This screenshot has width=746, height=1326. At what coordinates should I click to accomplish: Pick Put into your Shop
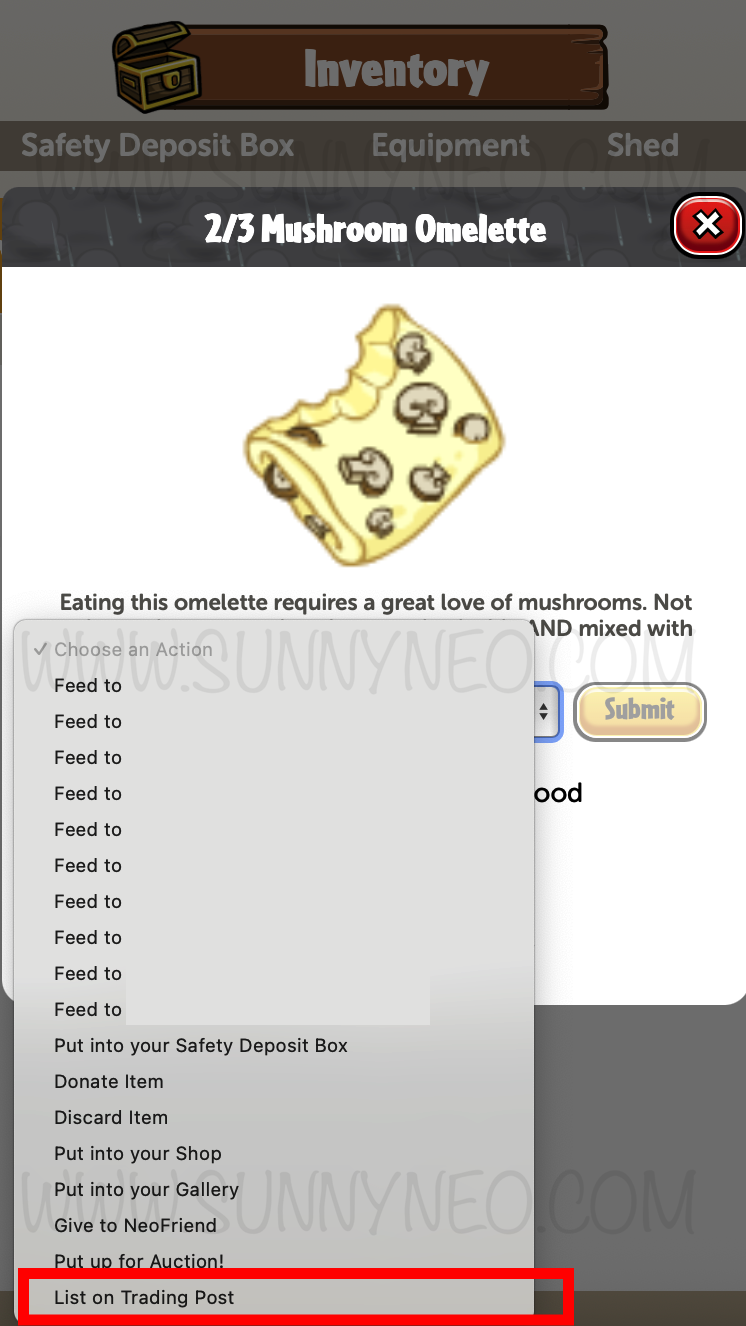pyautogui.click(x=138, y=1154)
